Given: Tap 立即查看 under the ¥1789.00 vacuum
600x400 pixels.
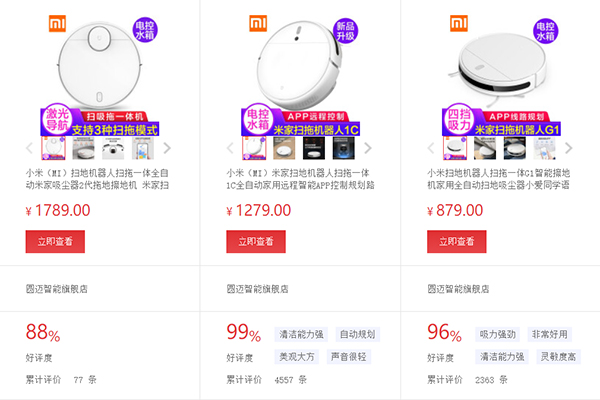Looking at the screenshot, I should point(55,241).
